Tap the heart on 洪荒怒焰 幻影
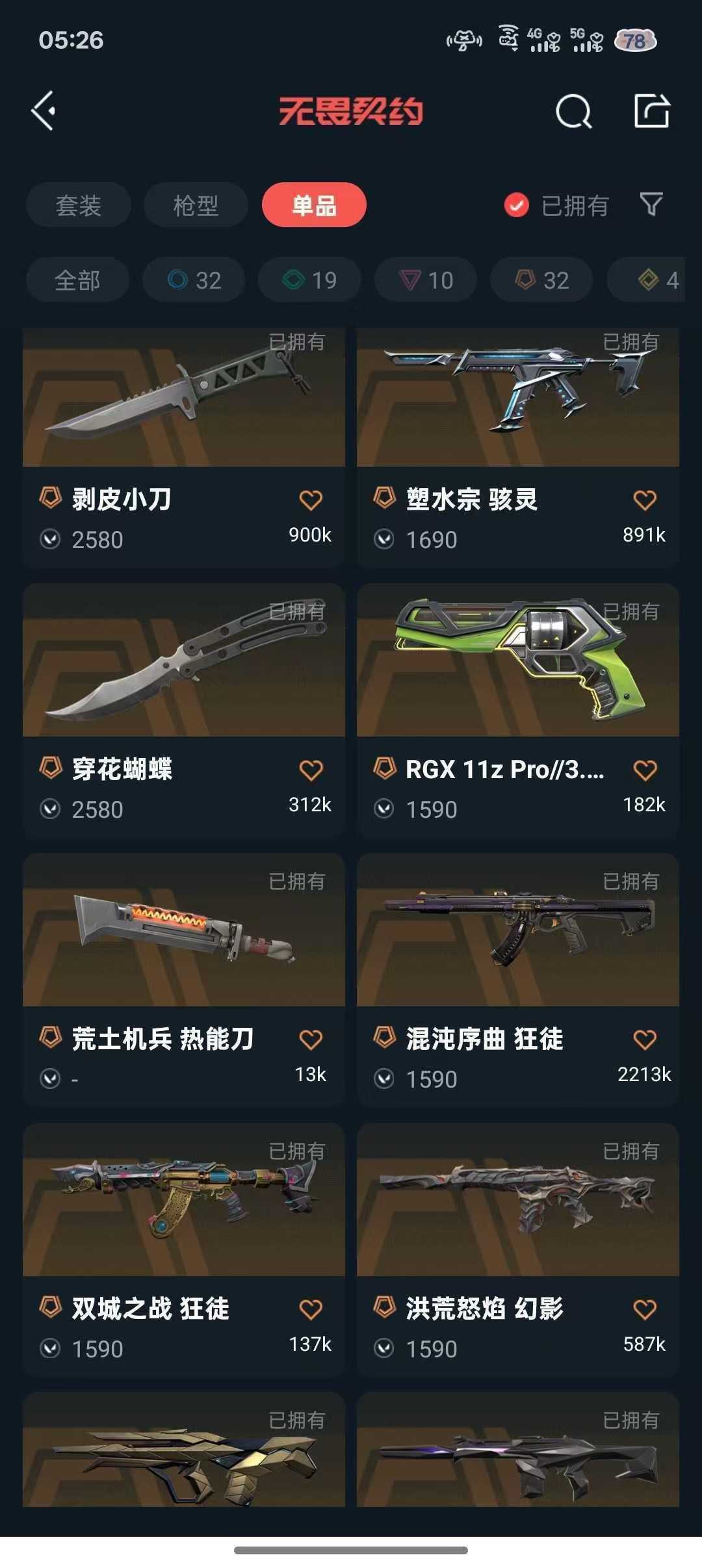Screen dimensions: 702x1568 (x=644, y=1309)
